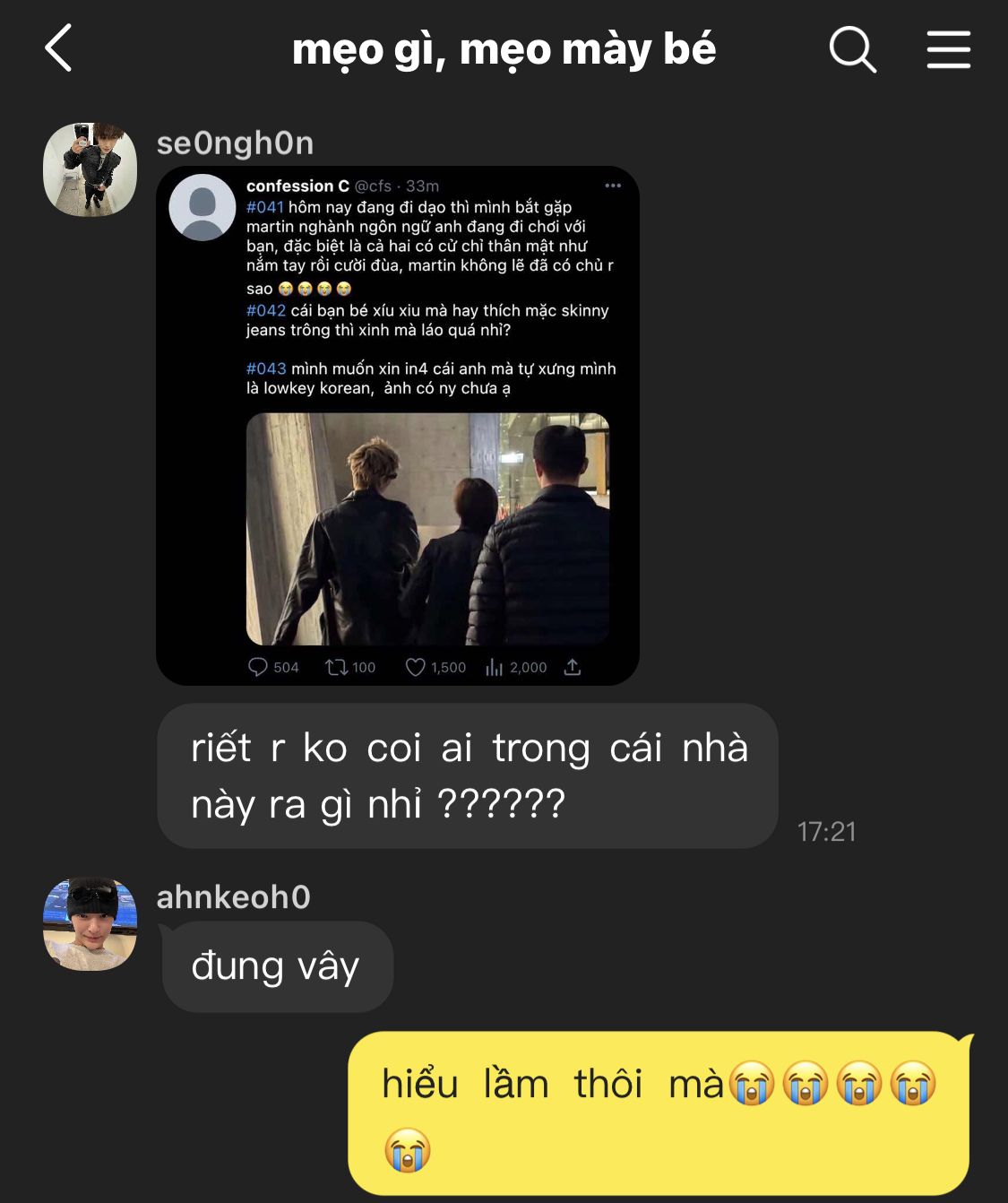Search within this chat

(851, 48)
